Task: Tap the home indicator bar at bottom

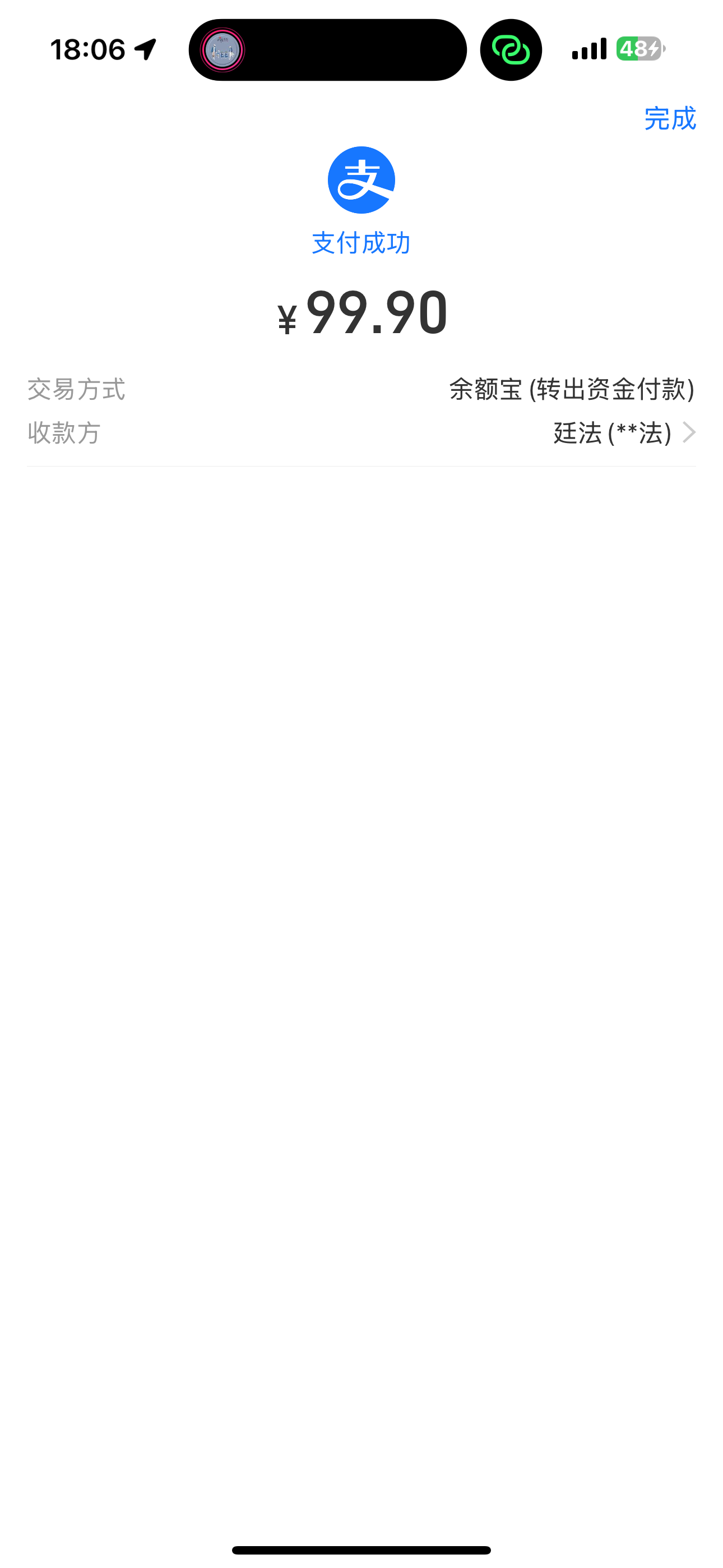Action: pyautogui.click(x=361, y=1548)
